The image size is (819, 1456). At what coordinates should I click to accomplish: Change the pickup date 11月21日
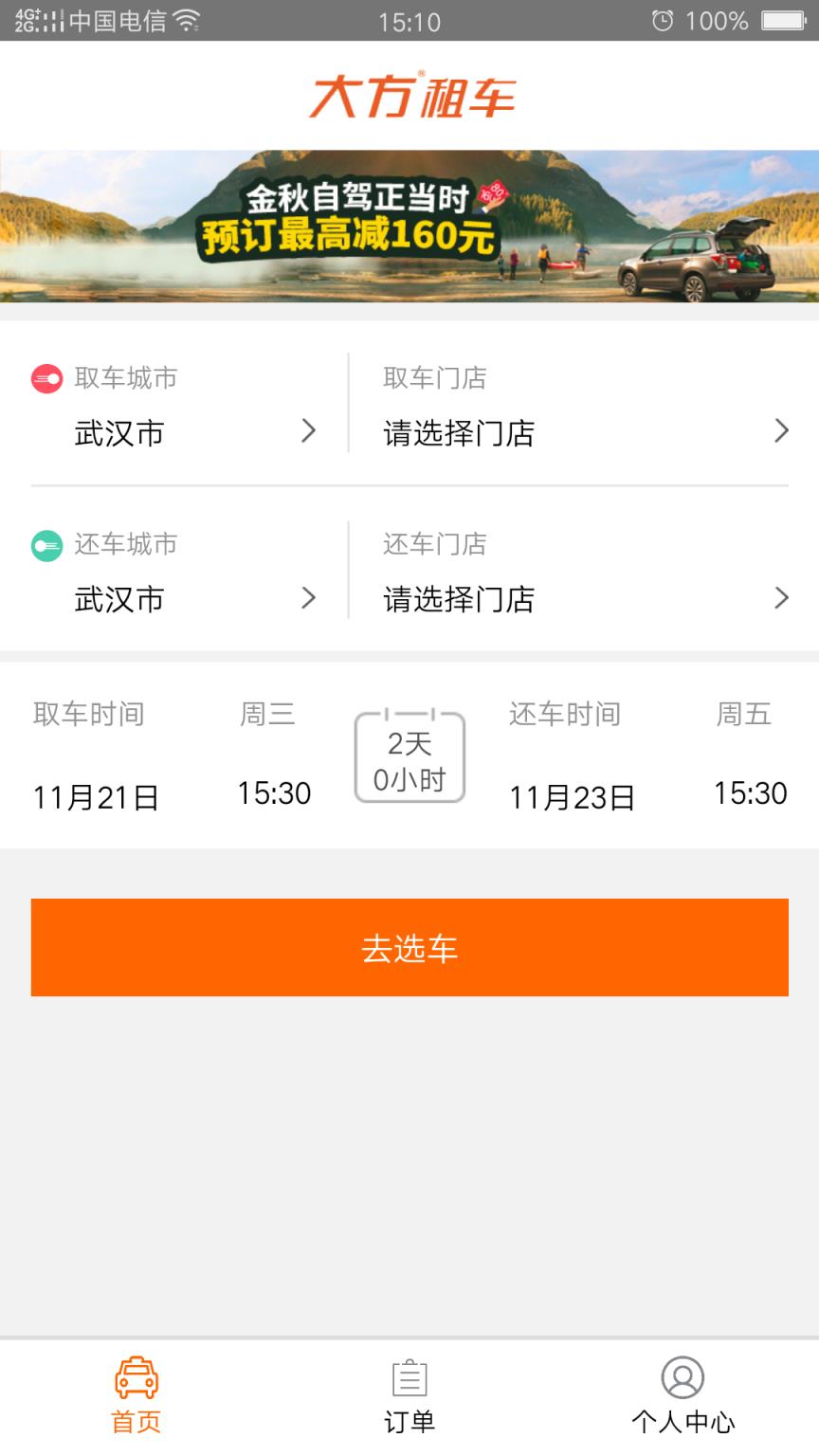point(96,798)
